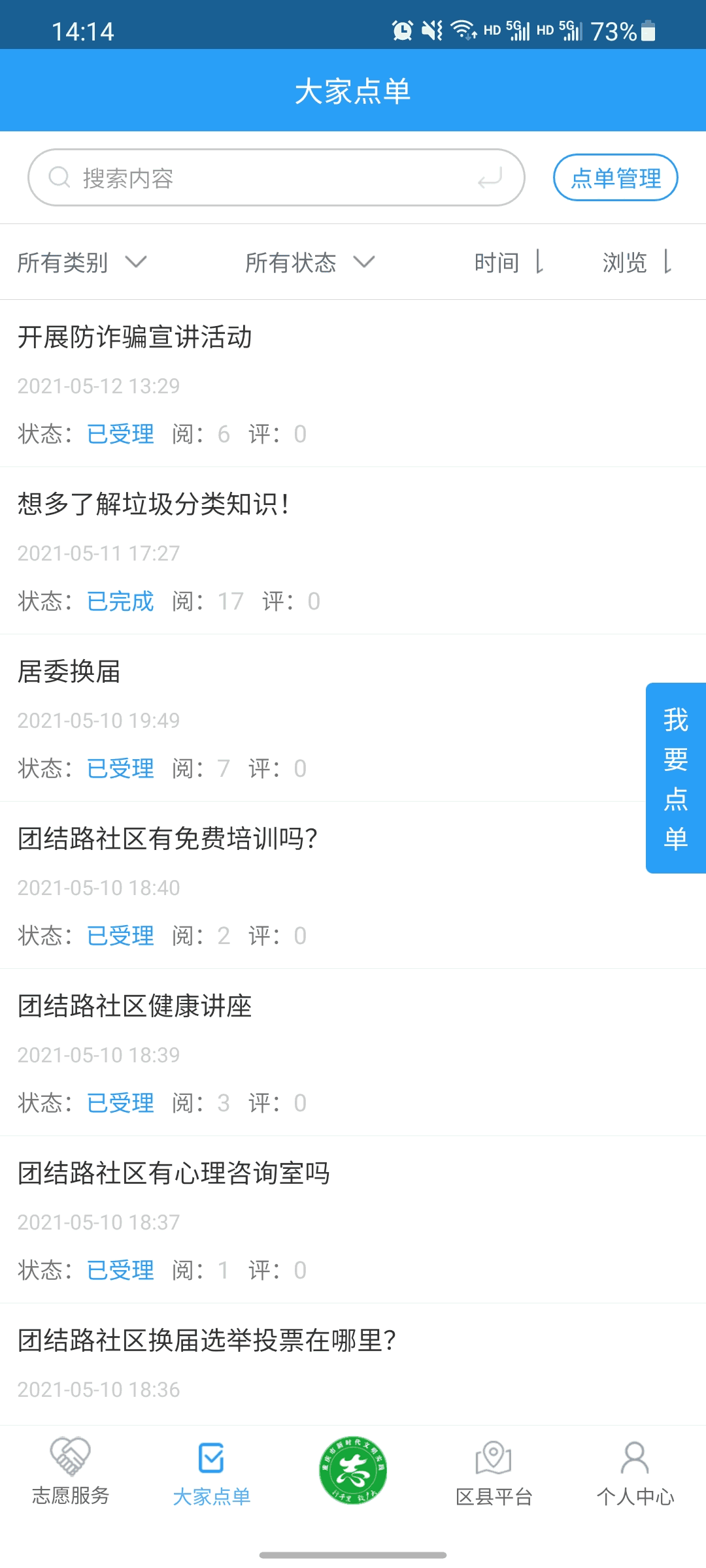Submit search with the enter arrow icon

pos(490,178)
